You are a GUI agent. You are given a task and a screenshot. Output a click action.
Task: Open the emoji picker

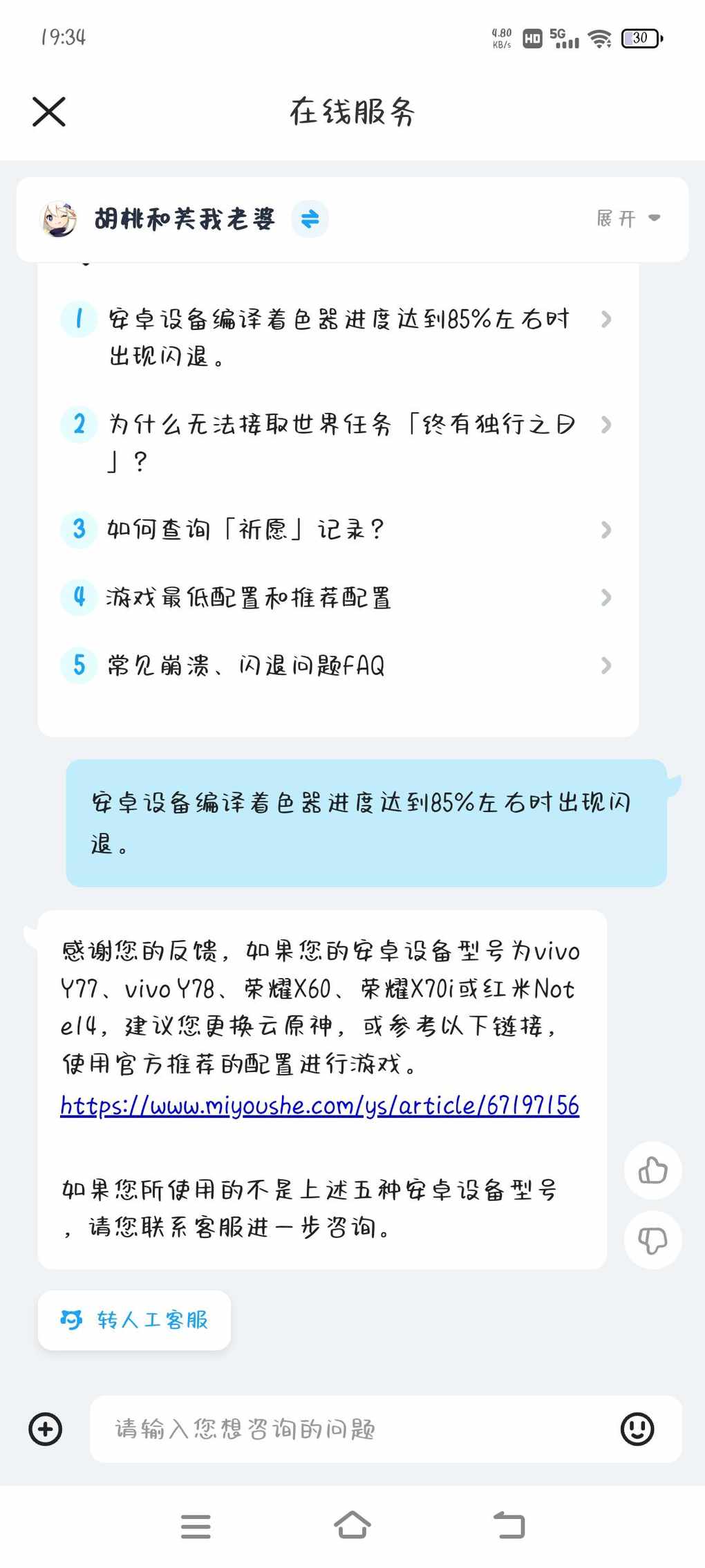[x=637, y=1429]
